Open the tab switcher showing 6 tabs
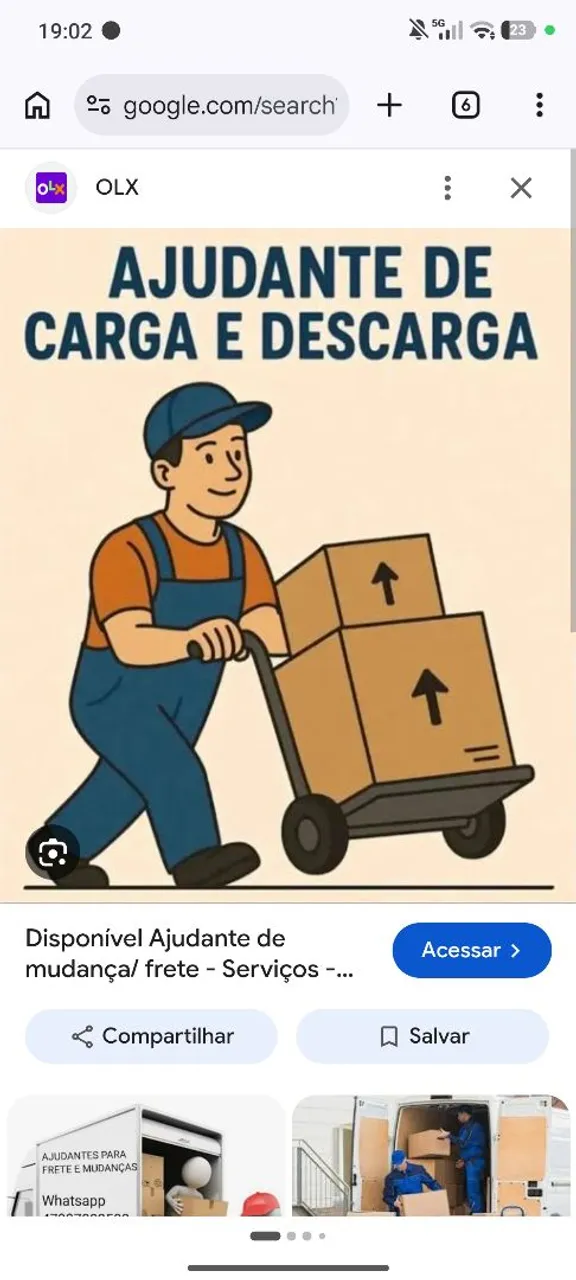Viewport: 576px width, 1280px height. point(466,105)
